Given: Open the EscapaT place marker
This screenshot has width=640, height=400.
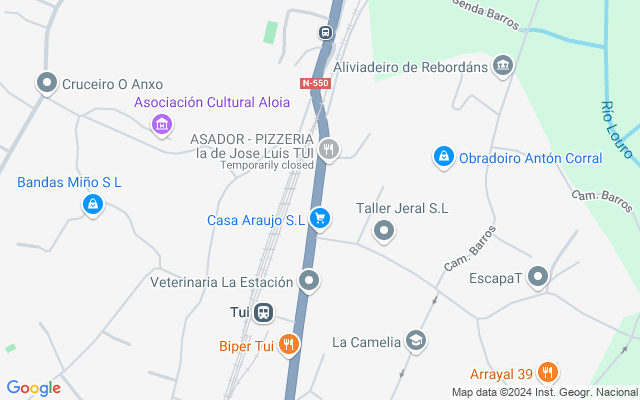Looking at the screenshot, I should (538, 277).
